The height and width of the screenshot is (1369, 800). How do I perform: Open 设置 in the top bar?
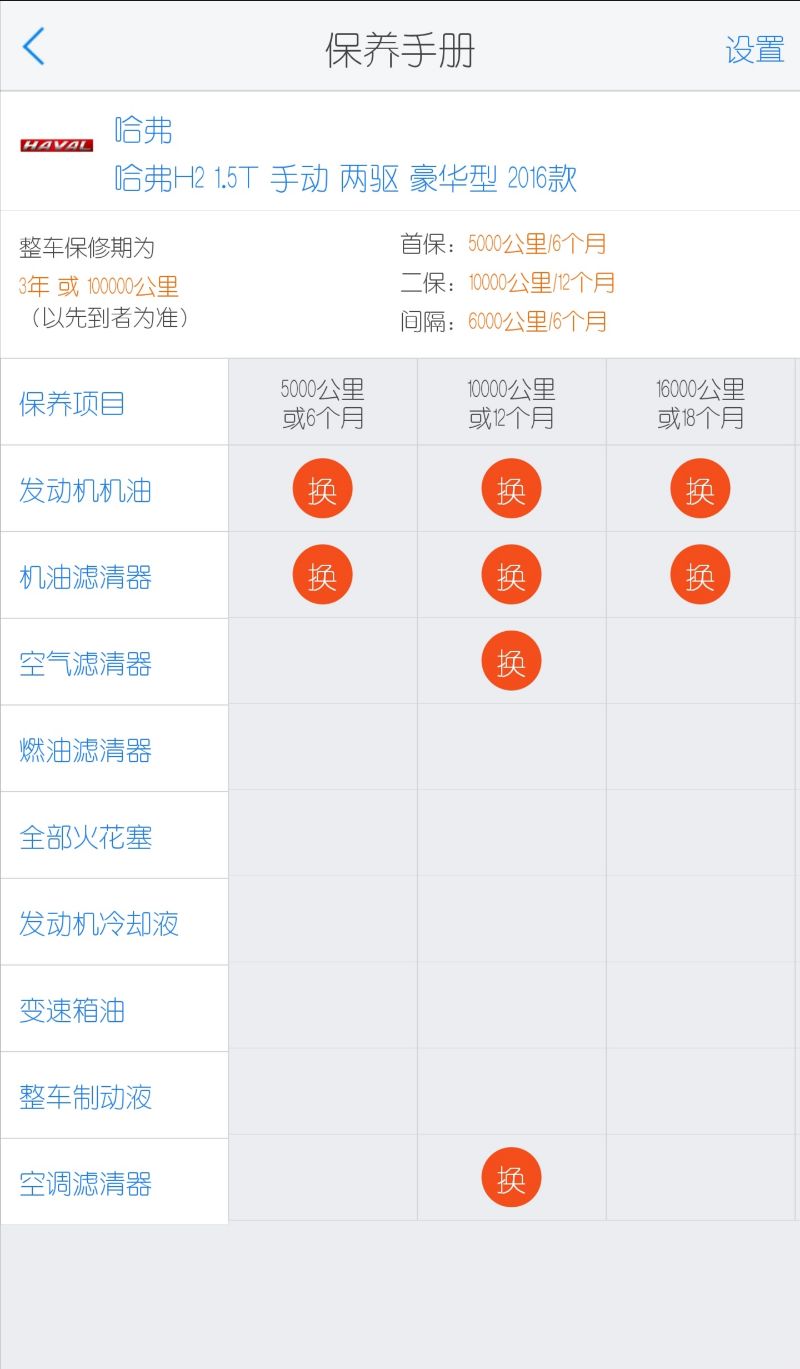point(755,49)
